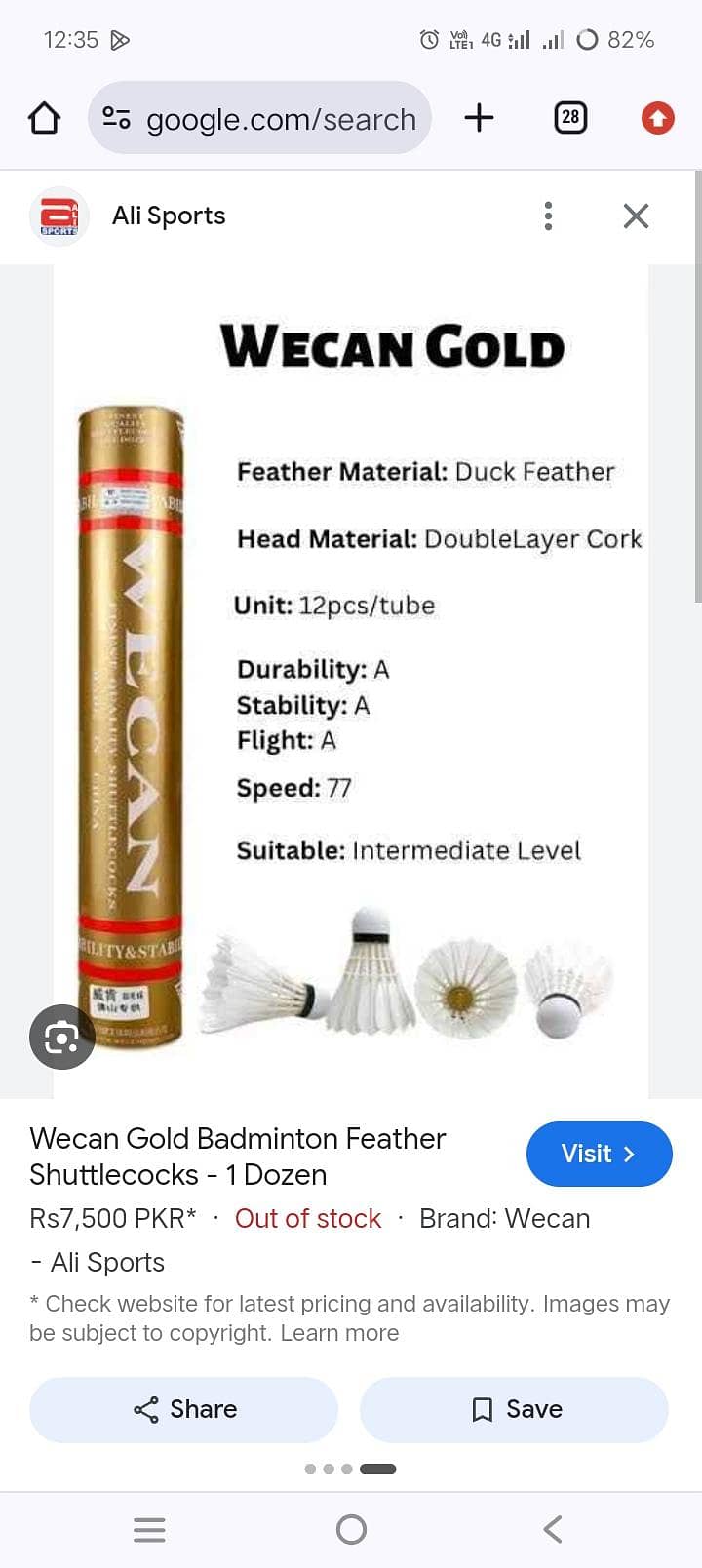Open the three-dot menu beside Ali Sports
The image size is (702, 1568).
(x=549, y=216)
